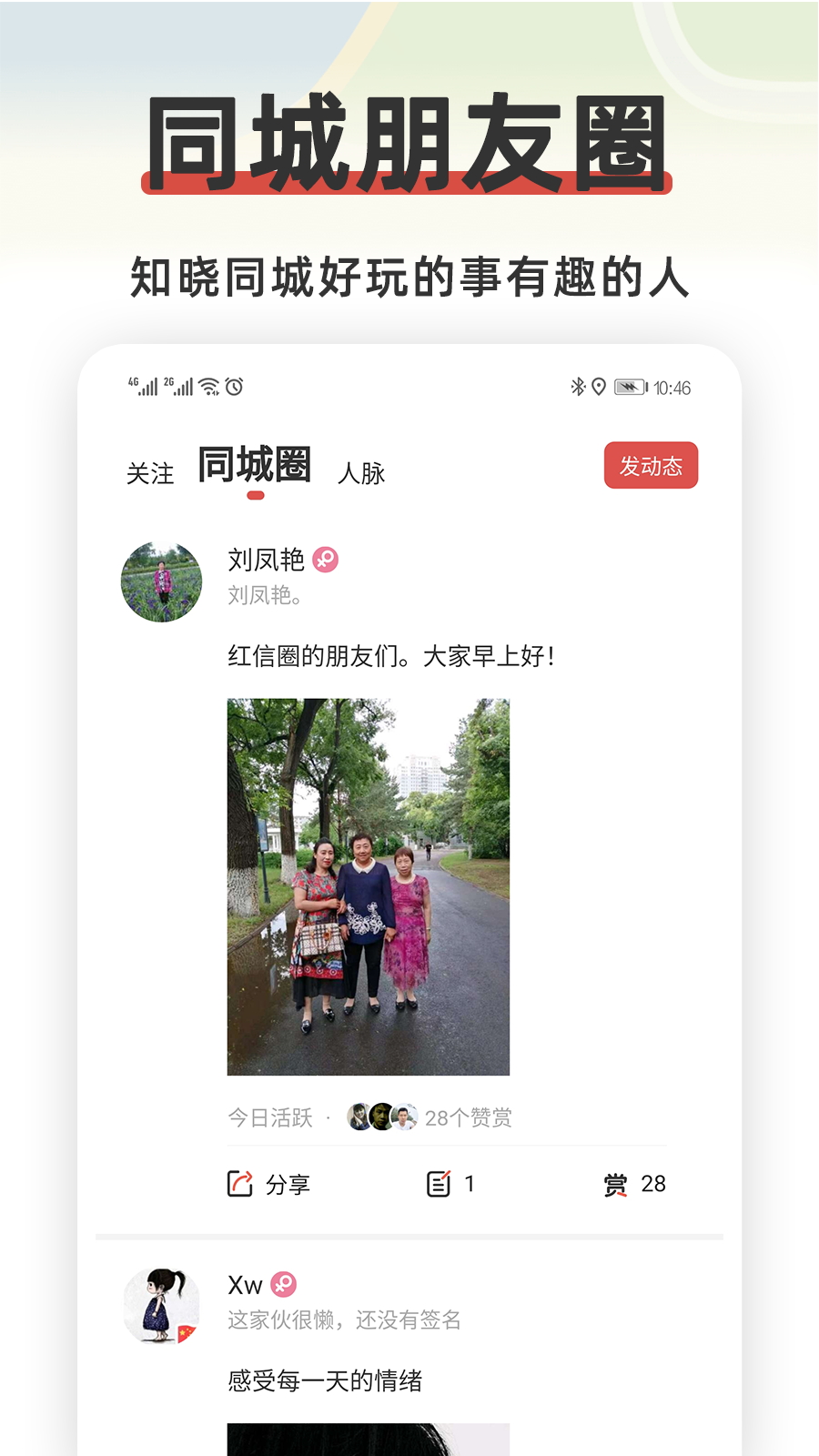Viewport: 819px width, 1456px height.
Task: Tap 刘凤艳's profile avatar
Action: pos(161,580)
